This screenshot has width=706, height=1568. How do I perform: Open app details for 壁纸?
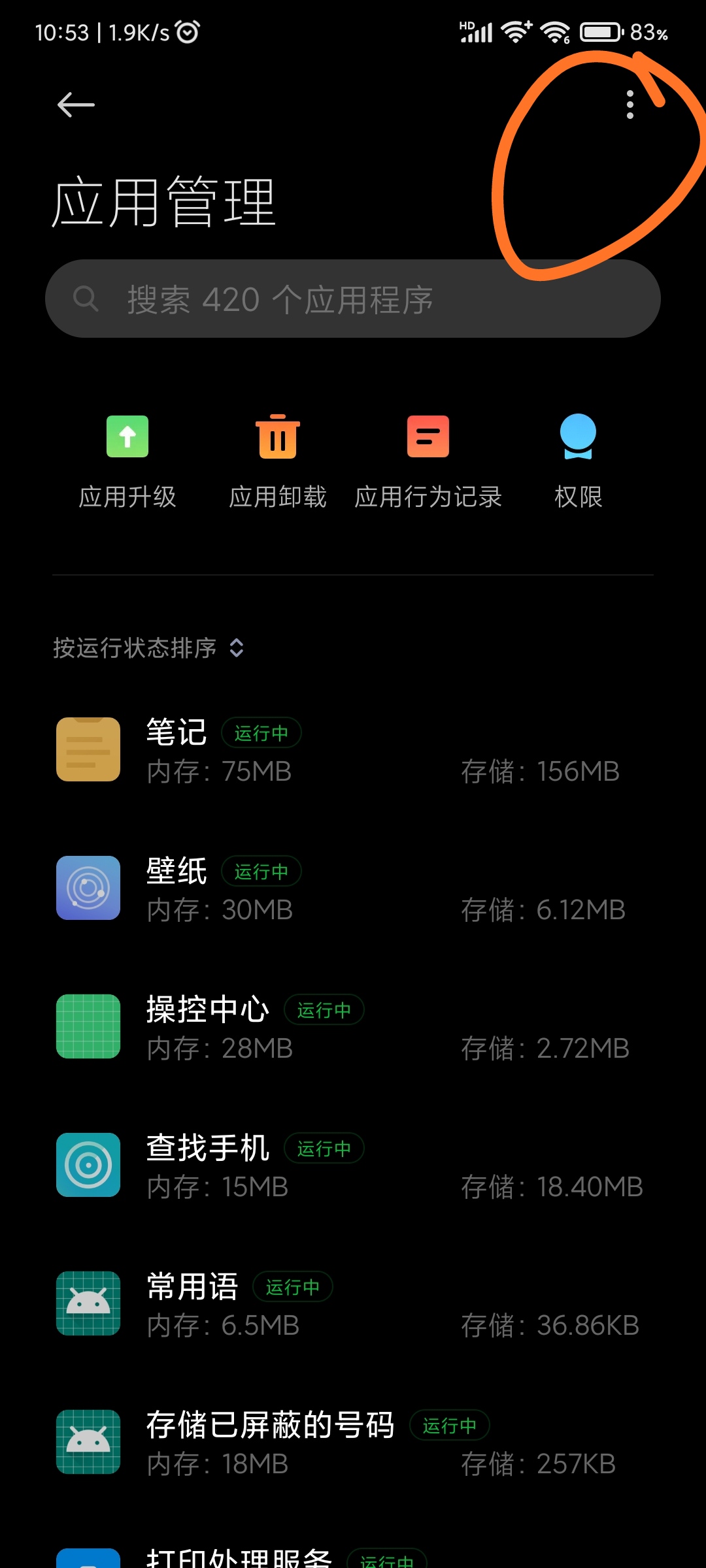[x=353, y=889]
